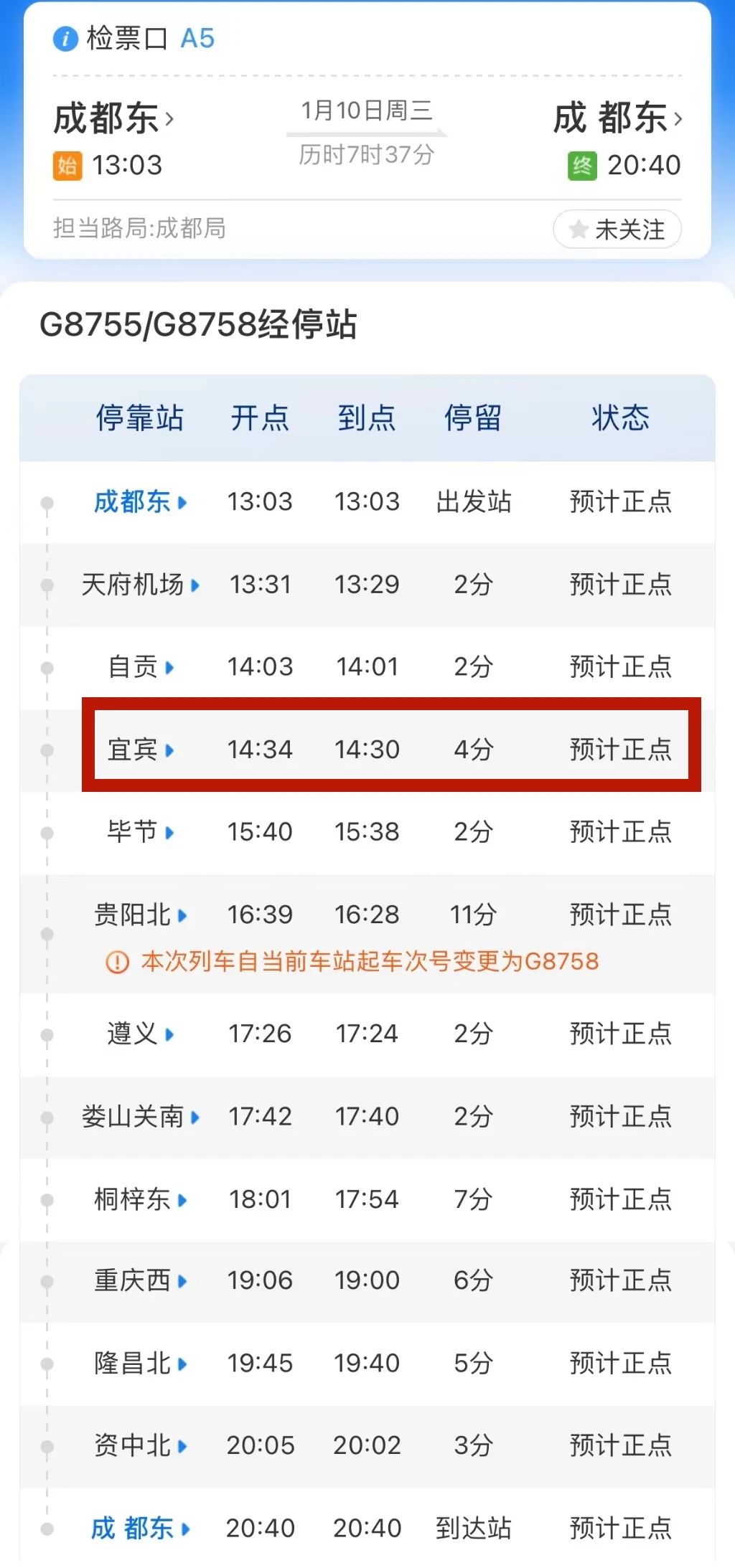Open origin station 成都东 marked 始 13:03
Image resolution: width=735 pixels, height=1568 pixels.
coord(113,118)
